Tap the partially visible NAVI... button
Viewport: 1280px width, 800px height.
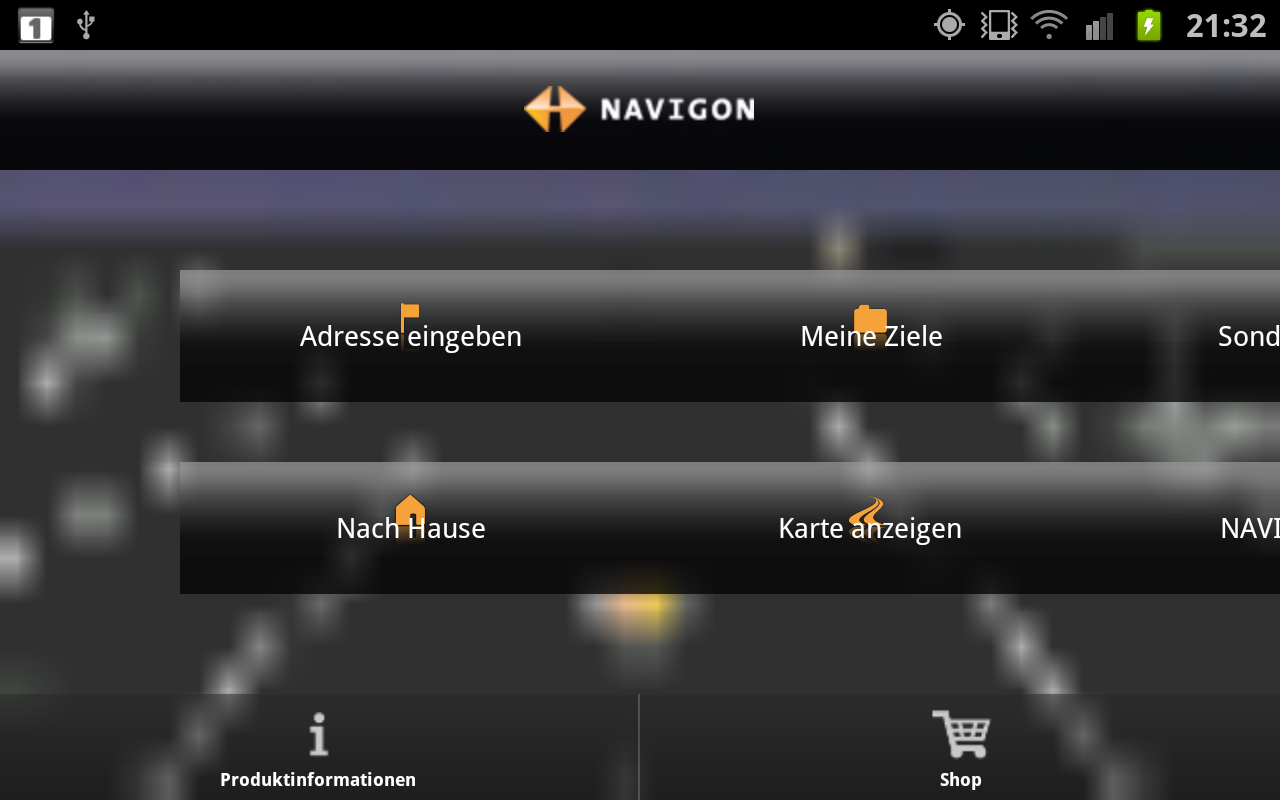[1250, 527]
